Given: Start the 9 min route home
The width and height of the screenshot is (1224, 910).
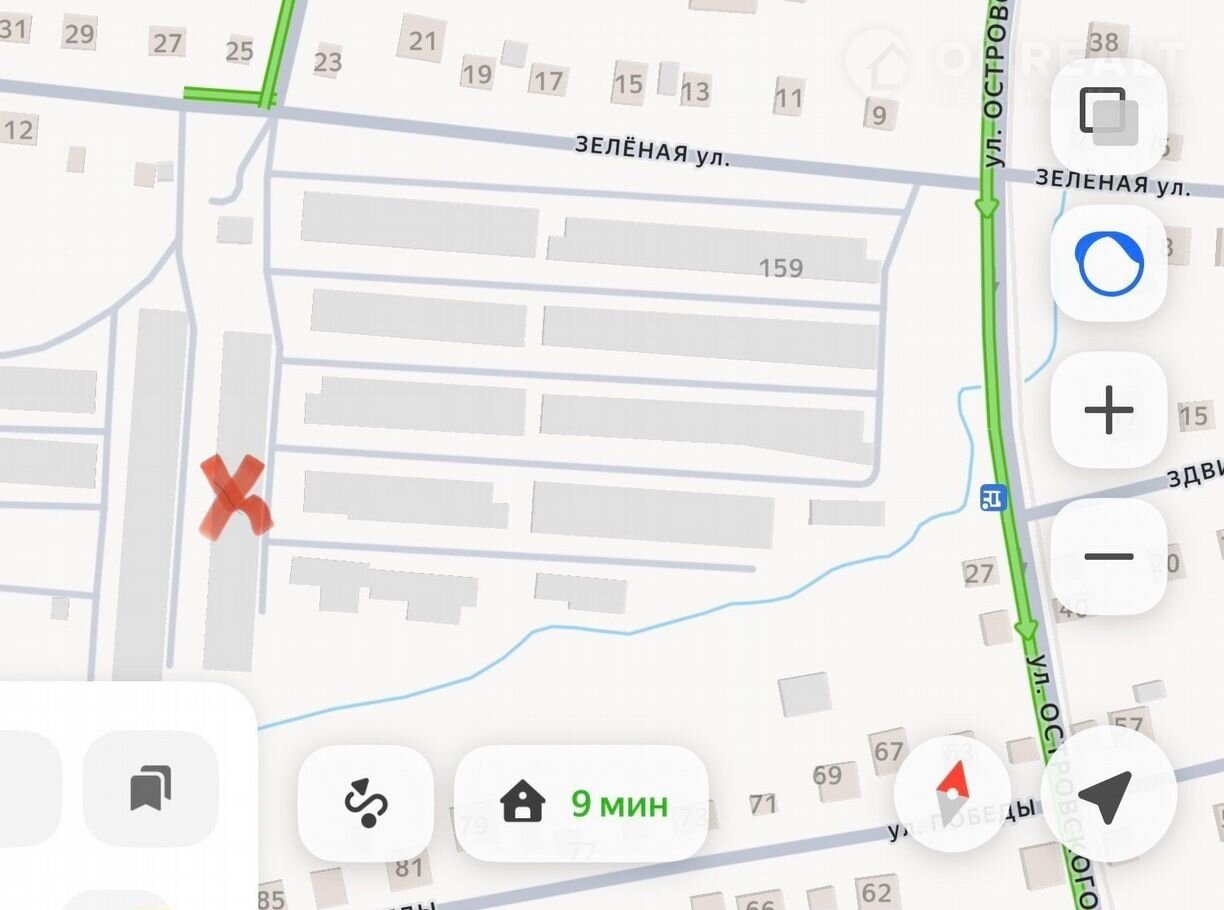Looking at the screenshot, I should click(x=581, y=803).
